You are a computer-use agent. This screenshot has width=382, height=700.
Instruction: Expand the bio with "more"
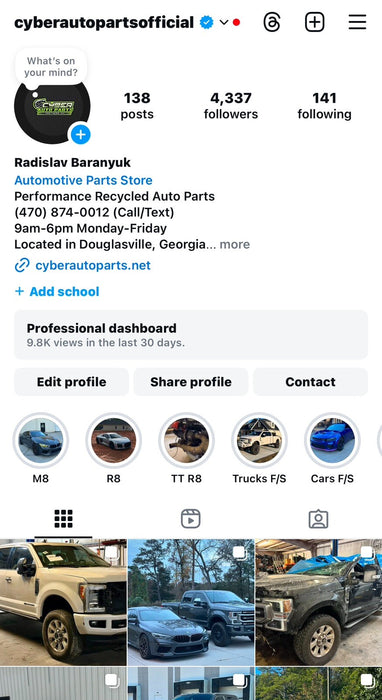pyautogui.click(x=235, y=245)
